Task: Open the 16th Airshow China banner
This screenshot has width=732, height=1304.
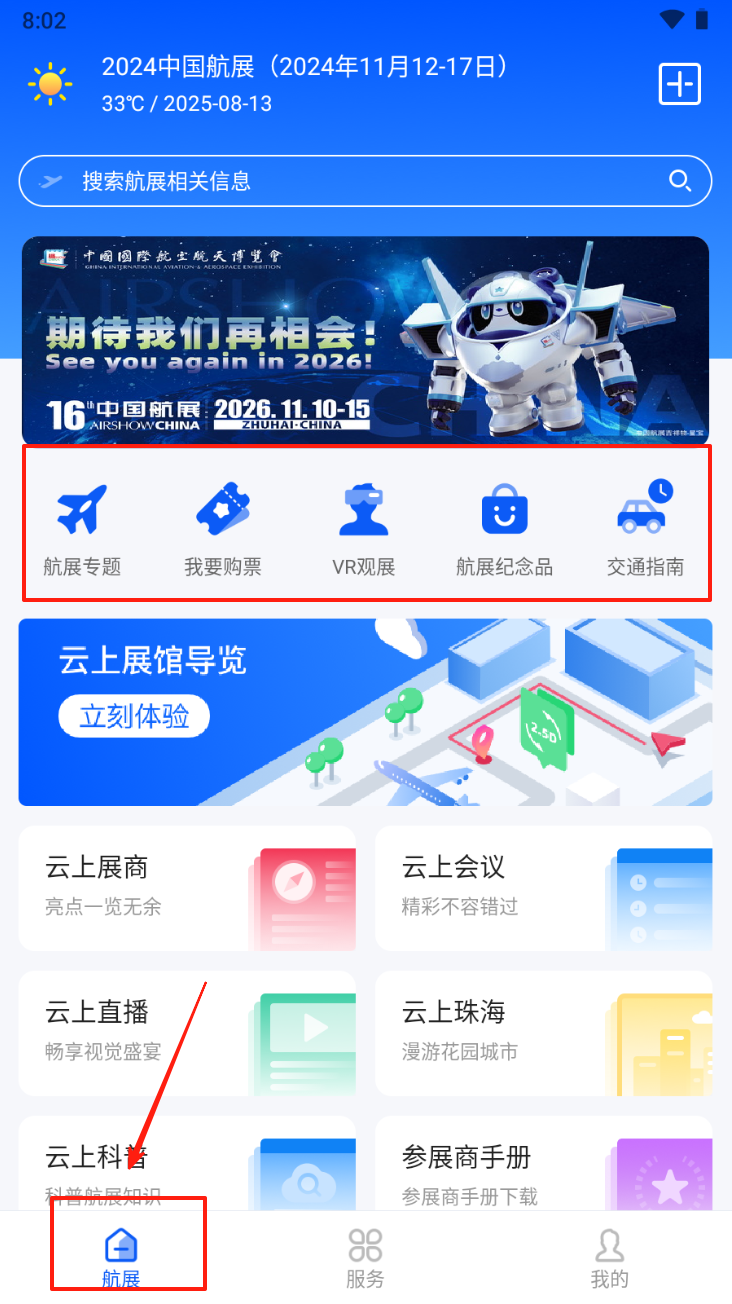Action: pos(365,340)
